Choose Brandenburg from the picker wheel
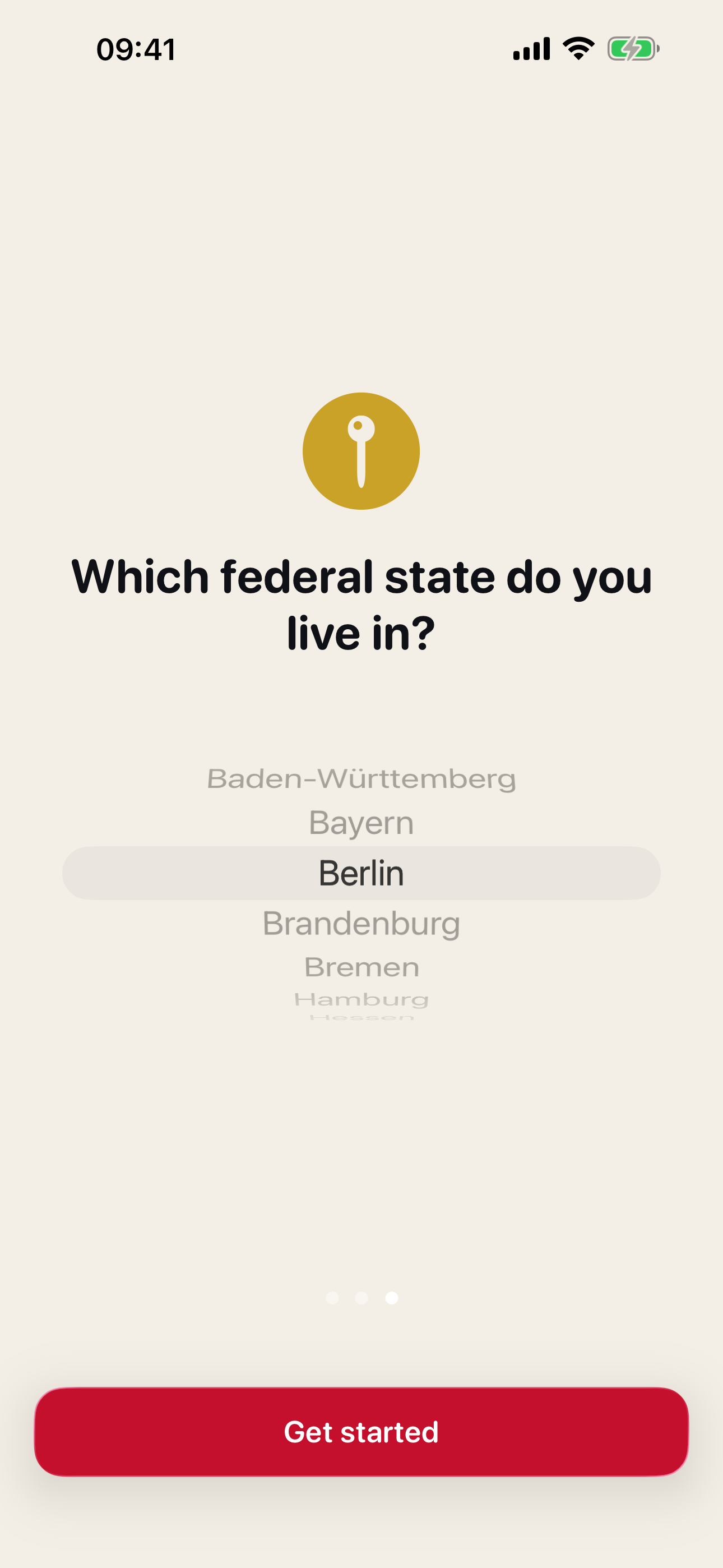 (x=361, y=922)
